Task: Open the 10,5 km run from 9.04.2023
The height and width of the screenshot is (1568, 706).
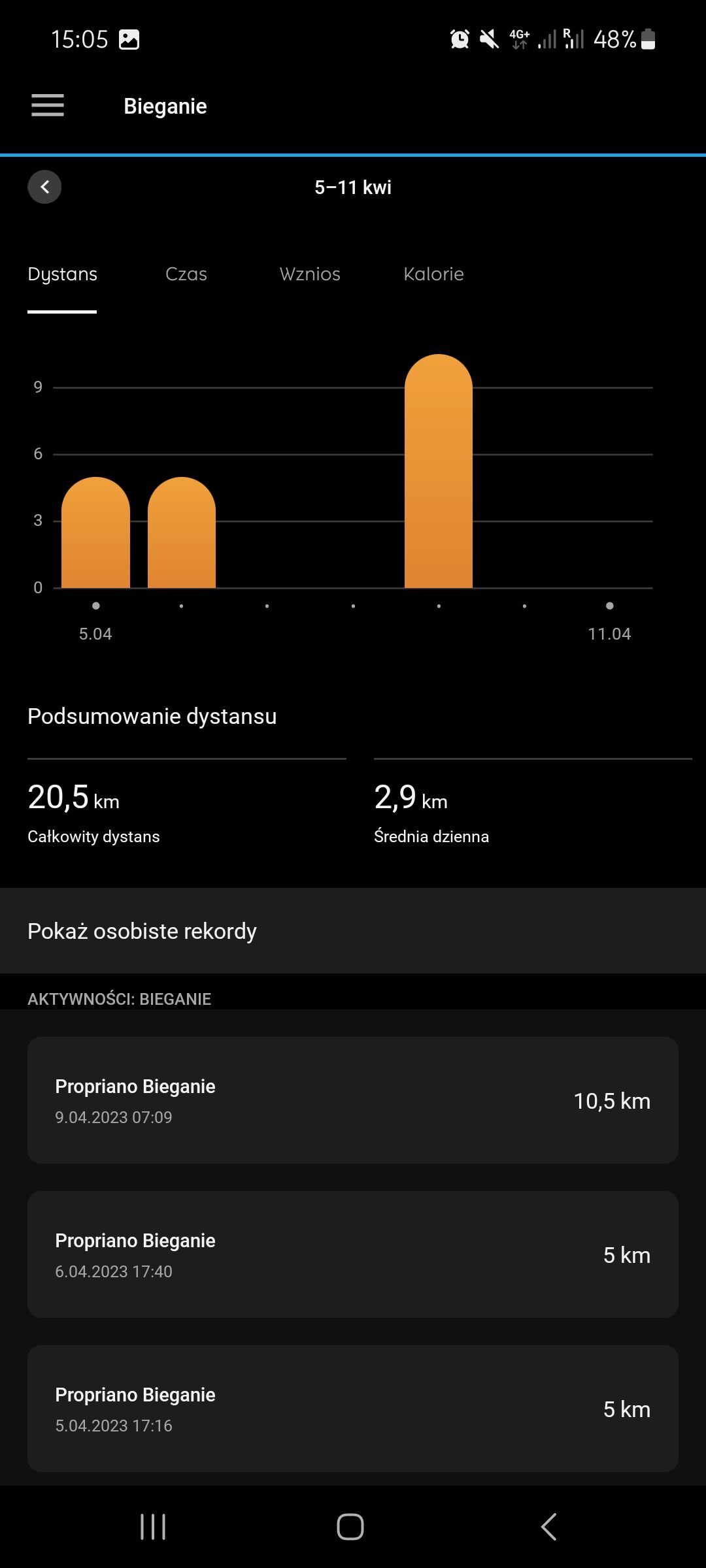Action: pyautogui.click(x=353, y=1100)
